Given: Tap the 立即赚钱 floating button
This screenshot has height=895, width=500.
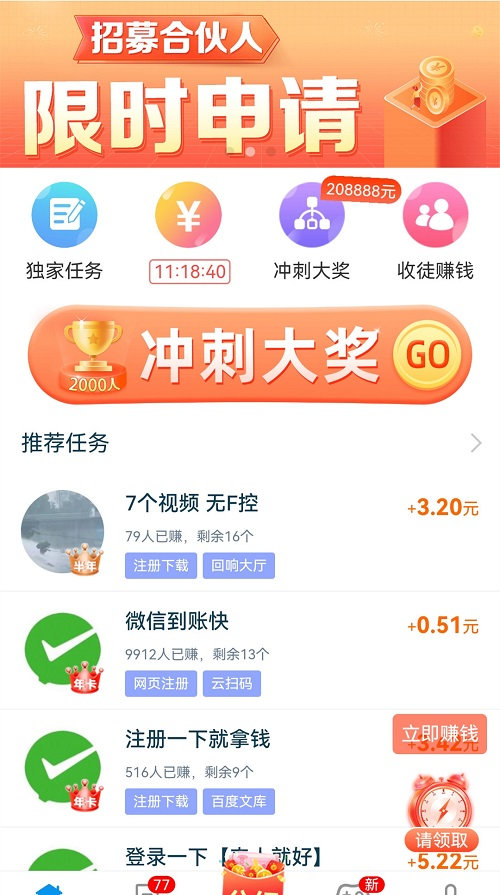Looking at the screenshot, I should (x=439, y=734).
